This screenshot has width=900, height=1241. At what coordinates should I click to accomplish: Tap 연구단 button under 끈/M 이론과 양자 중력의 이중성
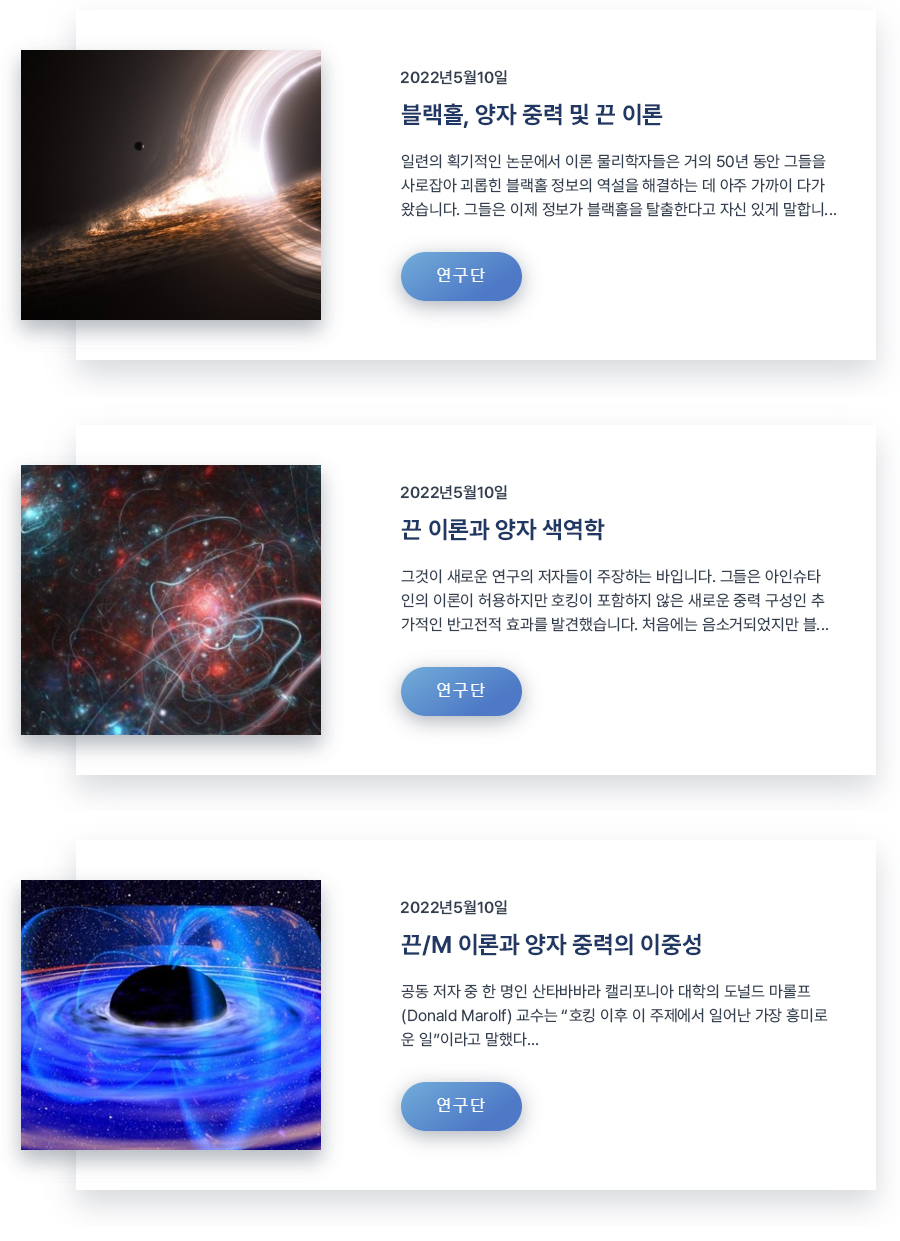point(461,1106)
